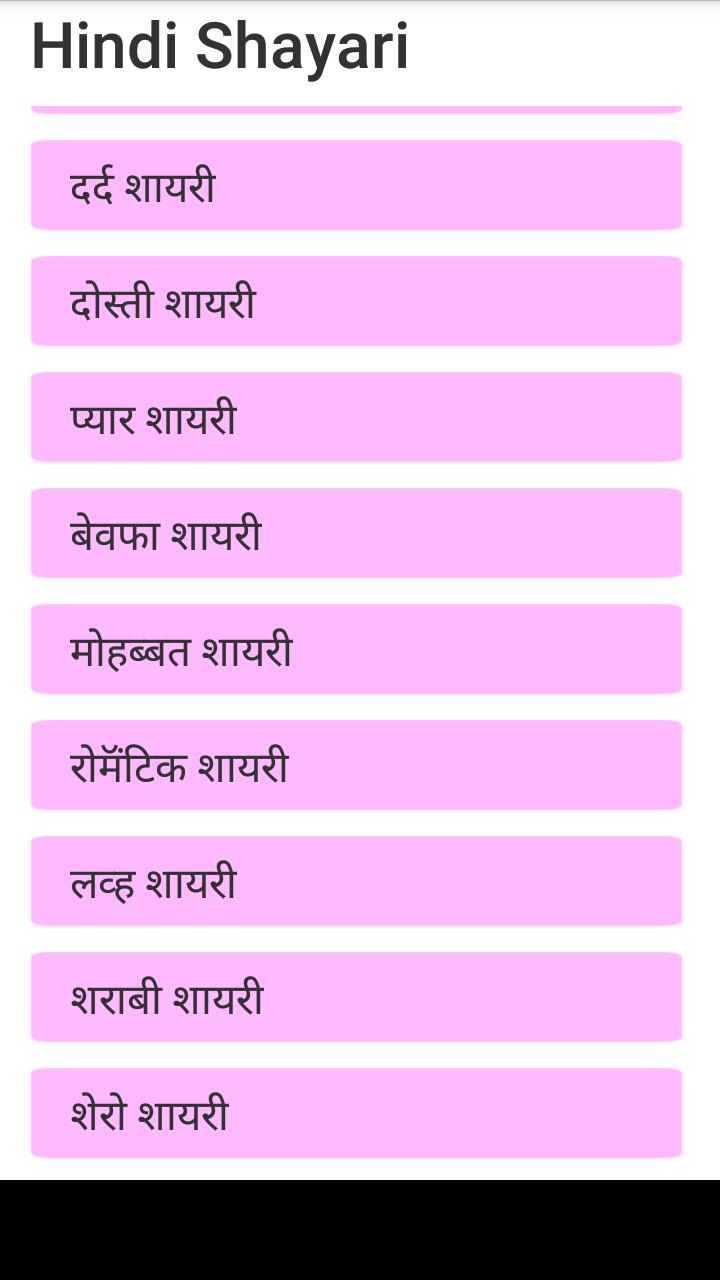View मोहब्बत शायरी category

tap(356, 650)
